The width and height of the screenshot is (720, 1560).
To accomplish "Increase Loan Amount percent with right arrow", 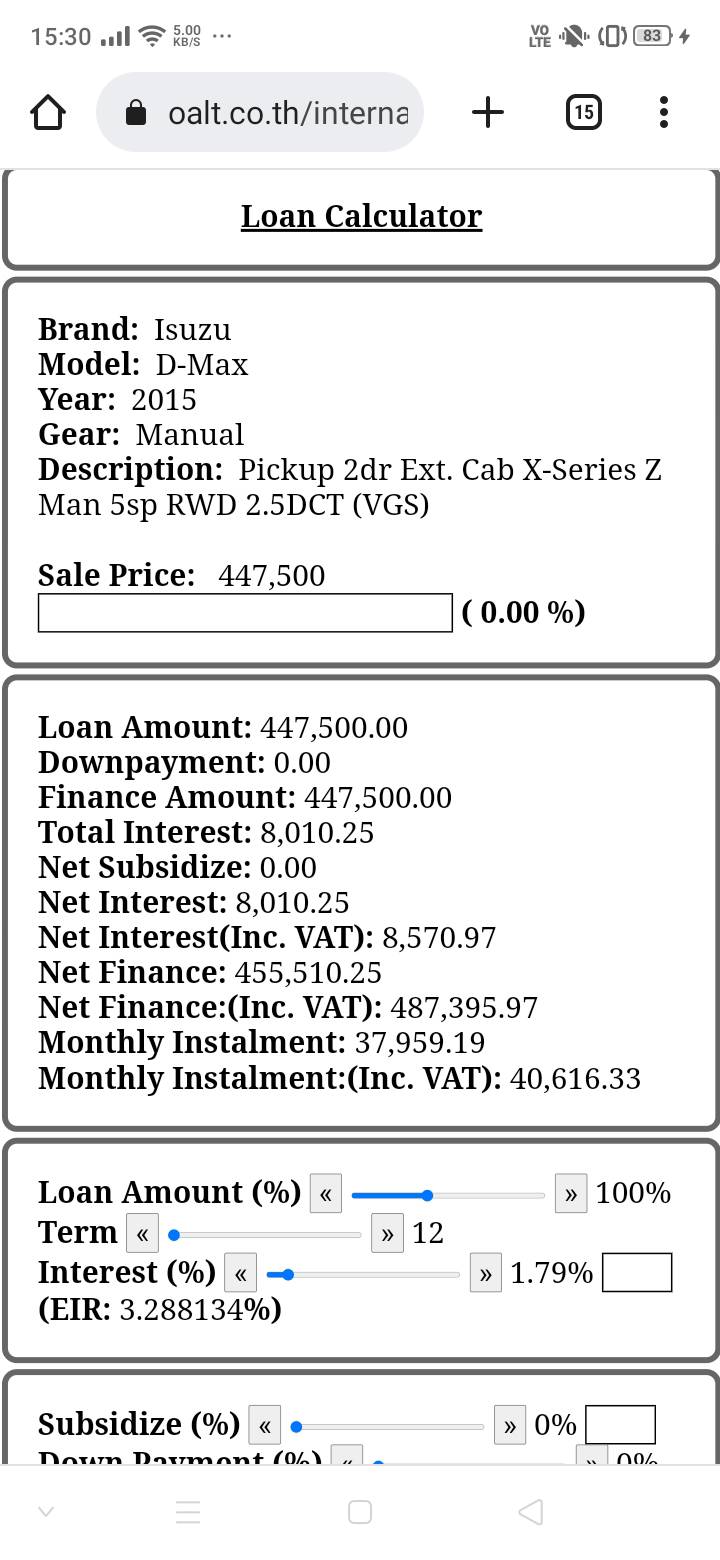I will coord(571,1194).
